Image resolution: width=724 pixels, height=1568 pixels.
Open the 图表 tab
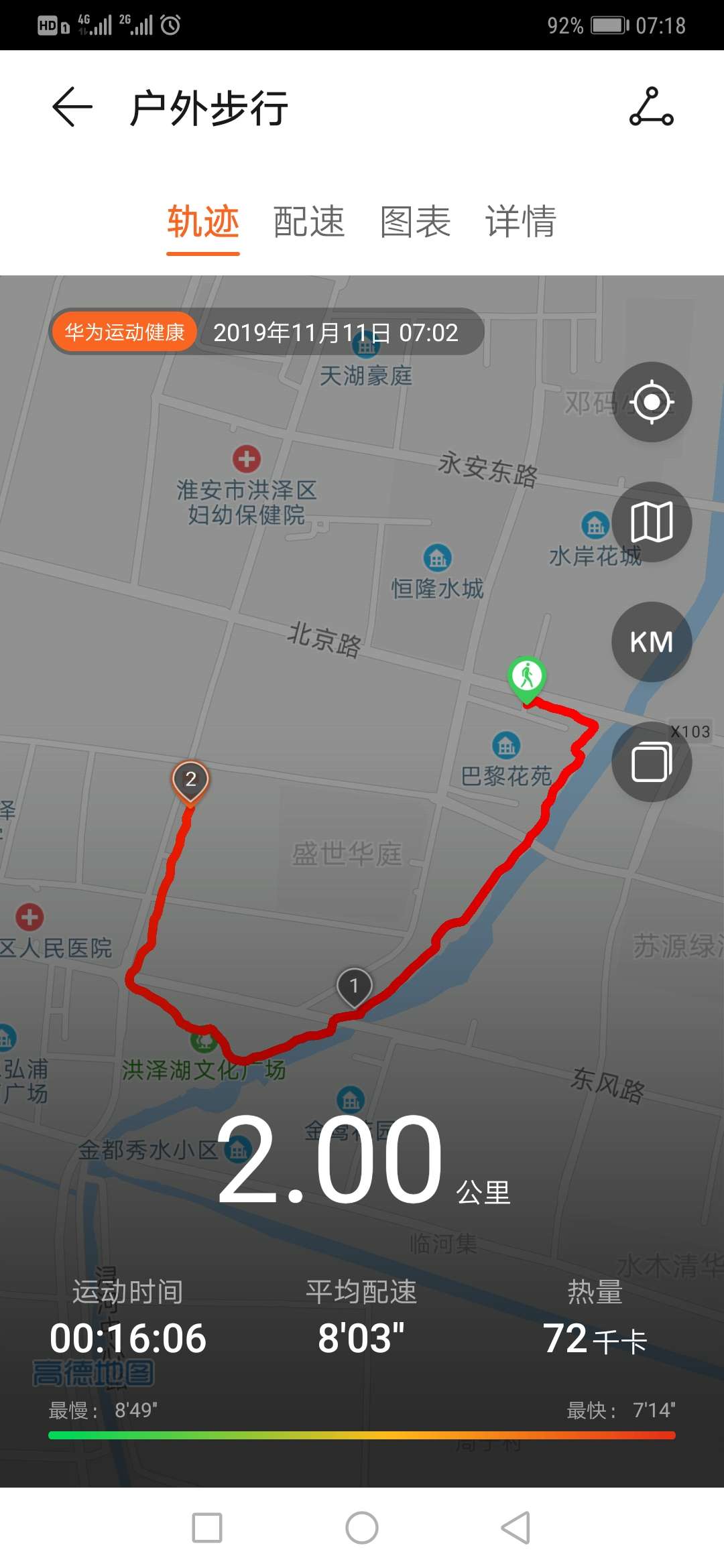415,221
